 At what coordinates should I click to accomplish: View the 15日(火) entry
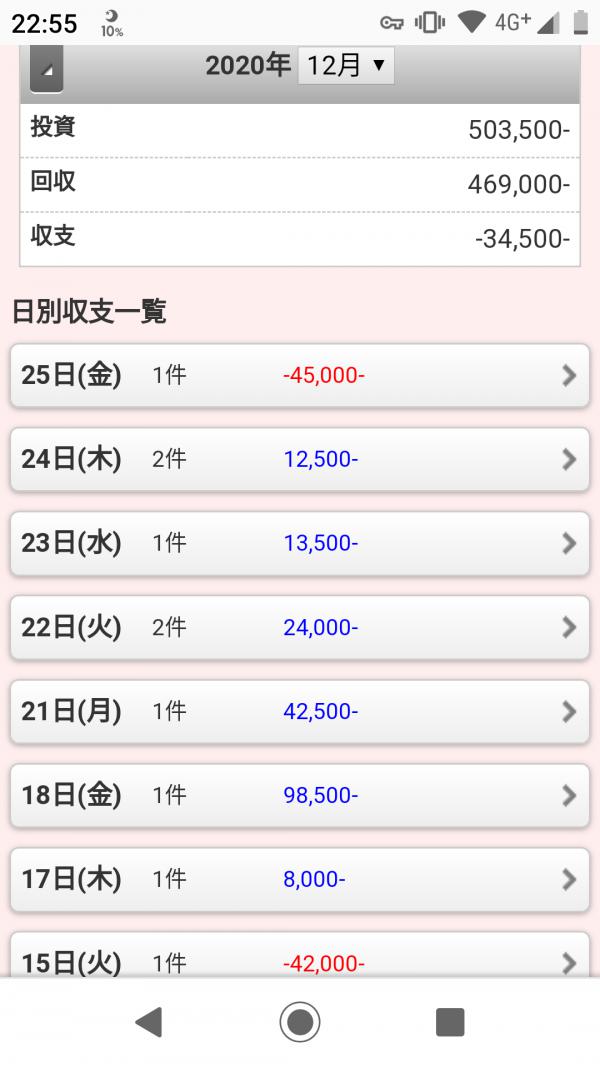pos(300,955)
